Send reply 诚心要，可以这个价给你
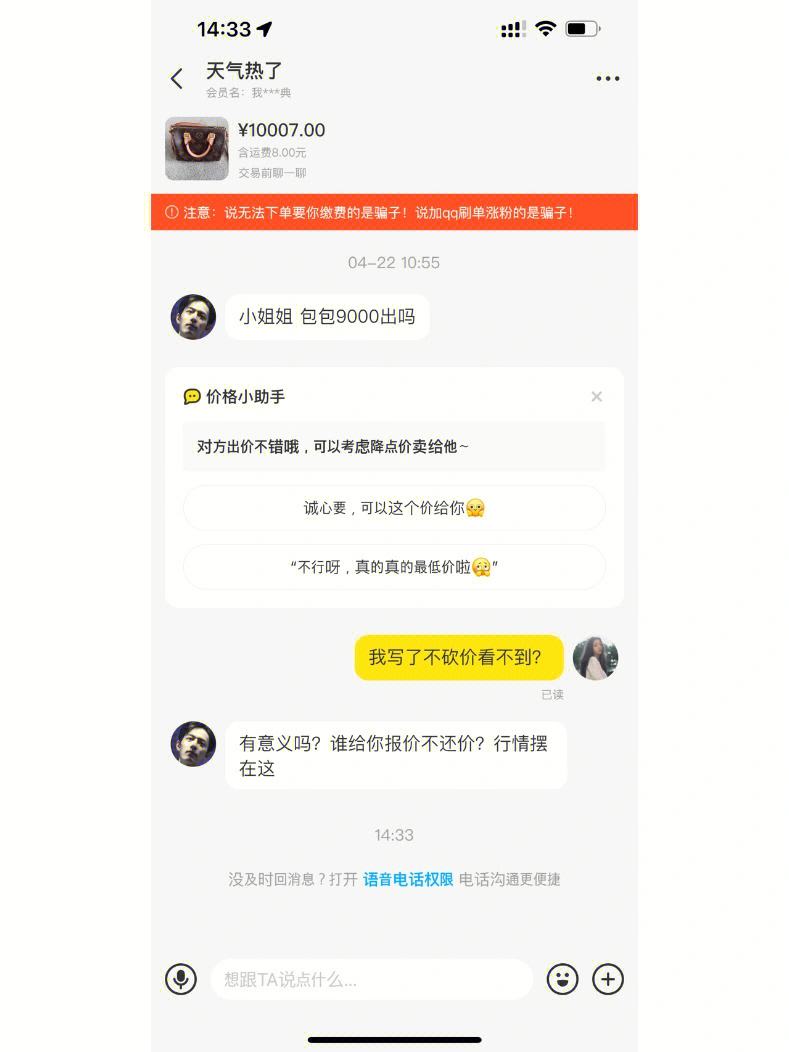This screenshot has width=789, height=1052. 394,508
